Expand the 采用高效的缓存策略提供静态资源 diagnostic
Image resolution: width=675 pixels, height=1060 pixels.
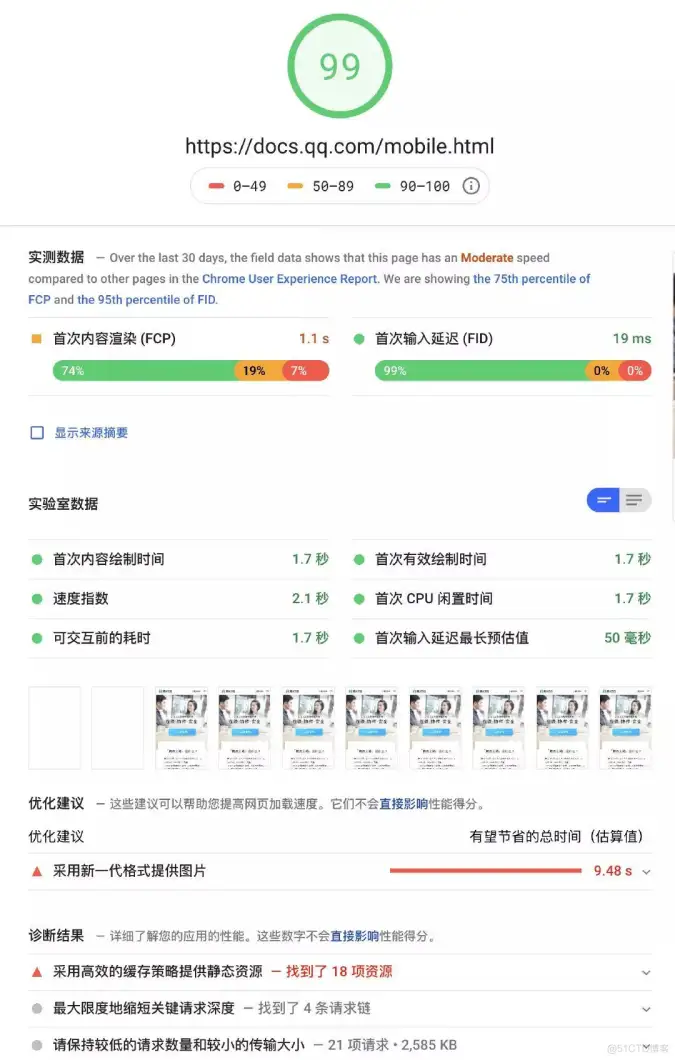pos(646,972)
